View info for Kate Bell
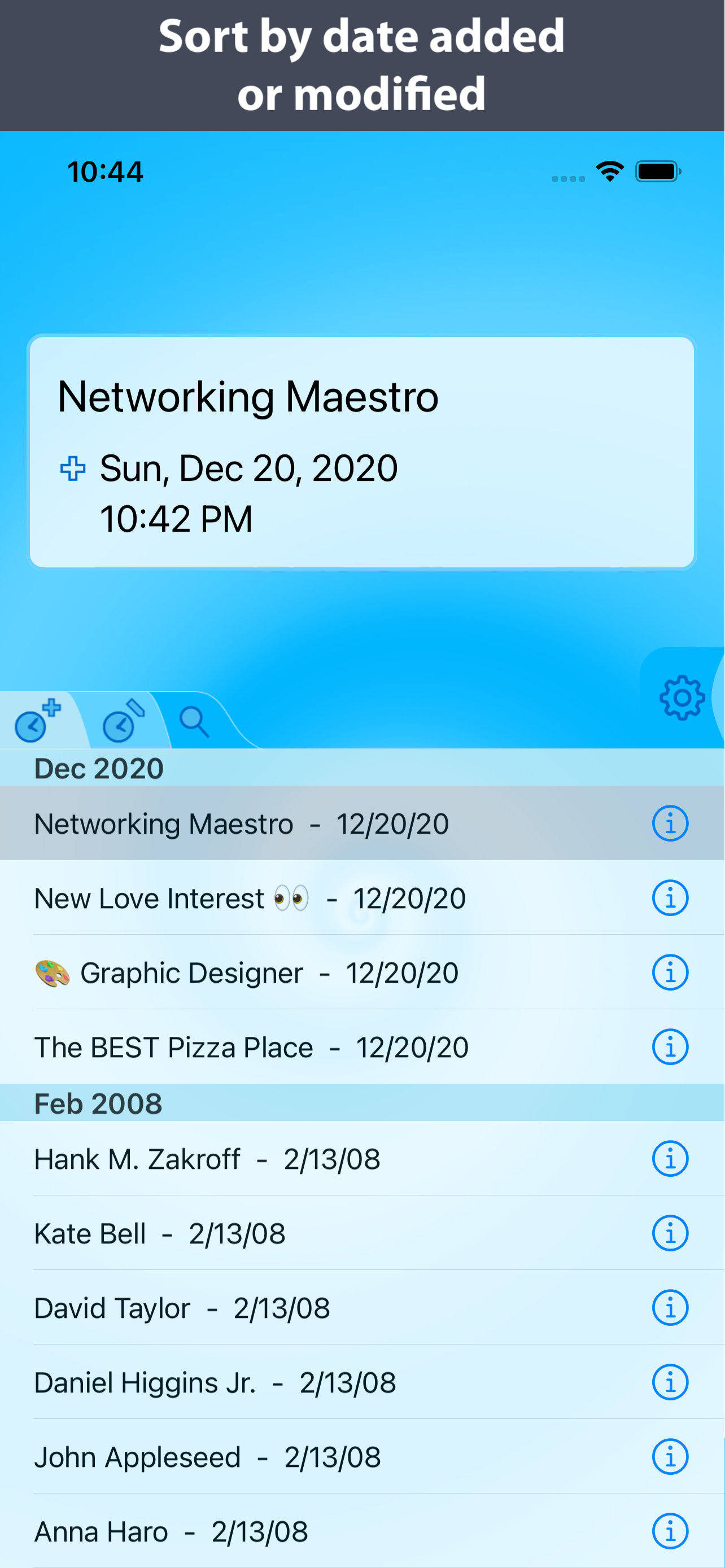 (670, 1233)
